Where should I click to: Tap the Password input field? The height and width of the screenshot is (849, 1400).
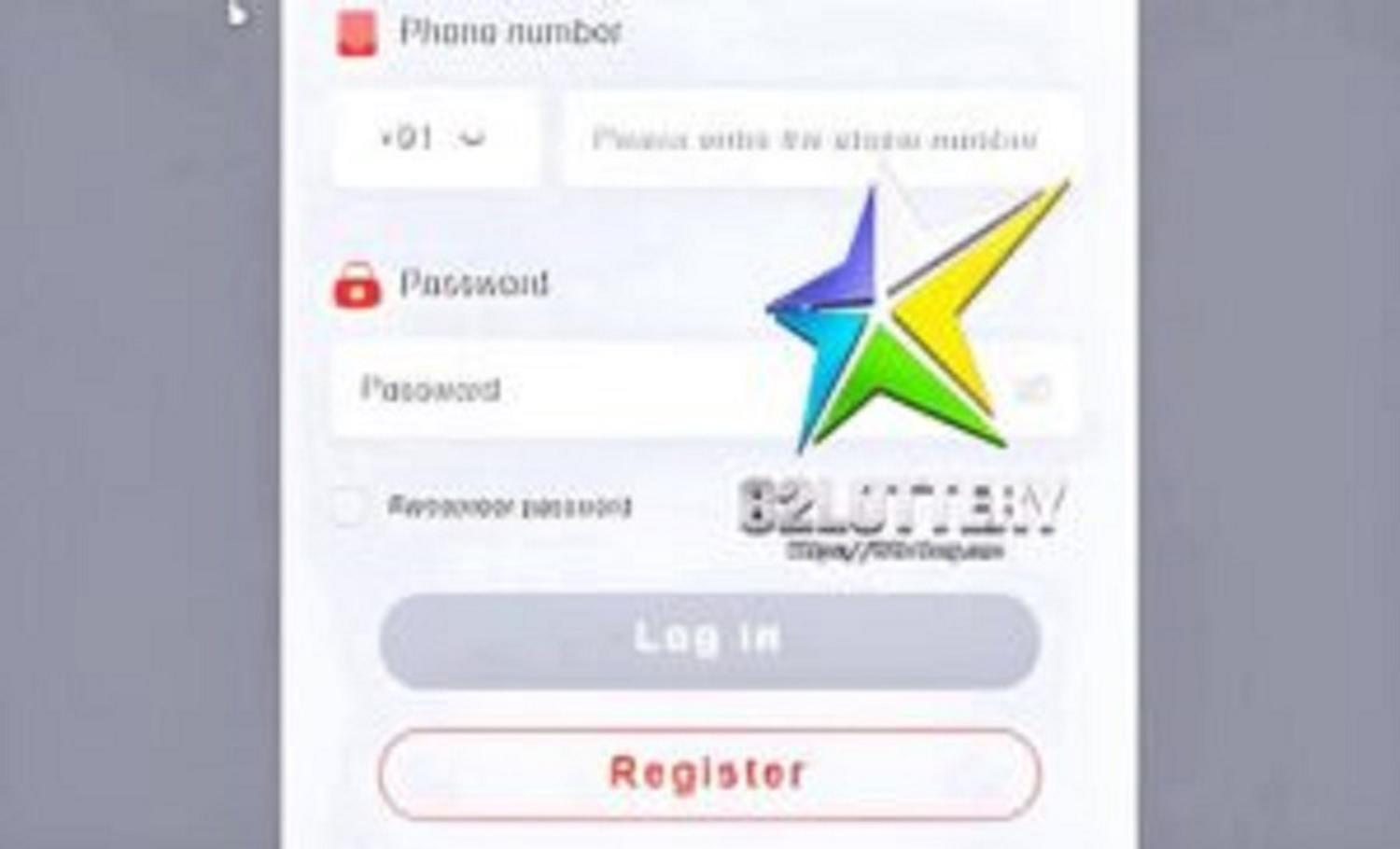click(x=560, y=389)
